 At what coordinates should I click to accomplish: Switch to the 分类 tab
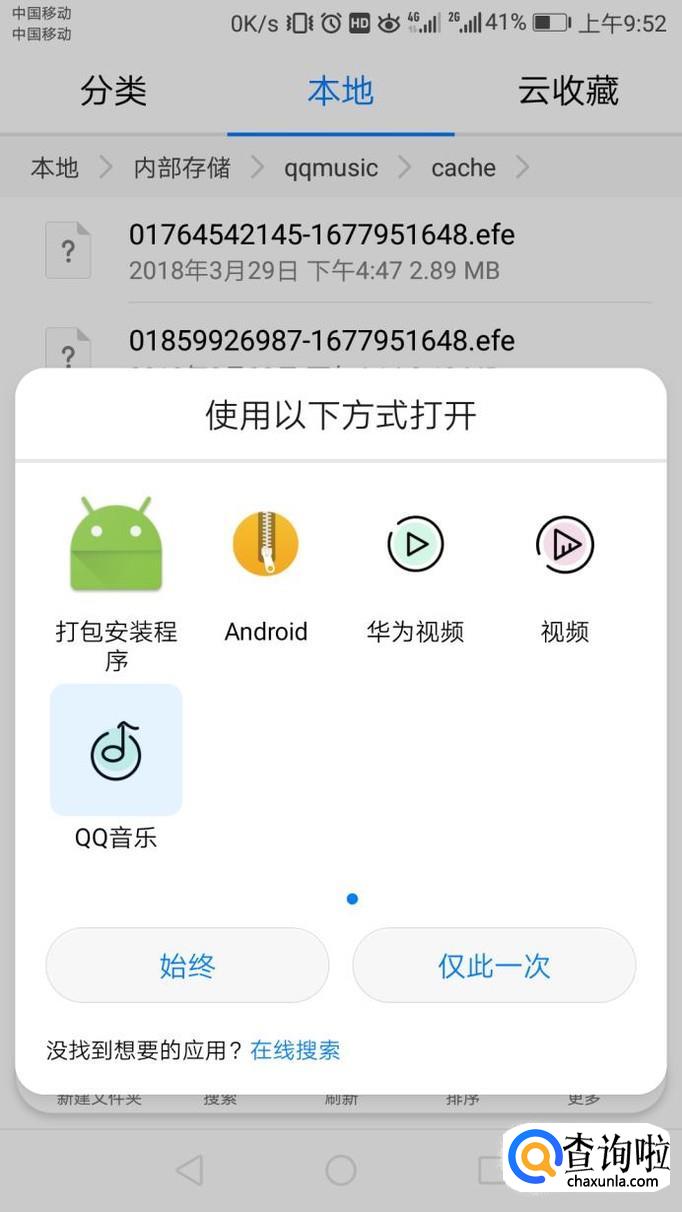[x=114, y=92]
